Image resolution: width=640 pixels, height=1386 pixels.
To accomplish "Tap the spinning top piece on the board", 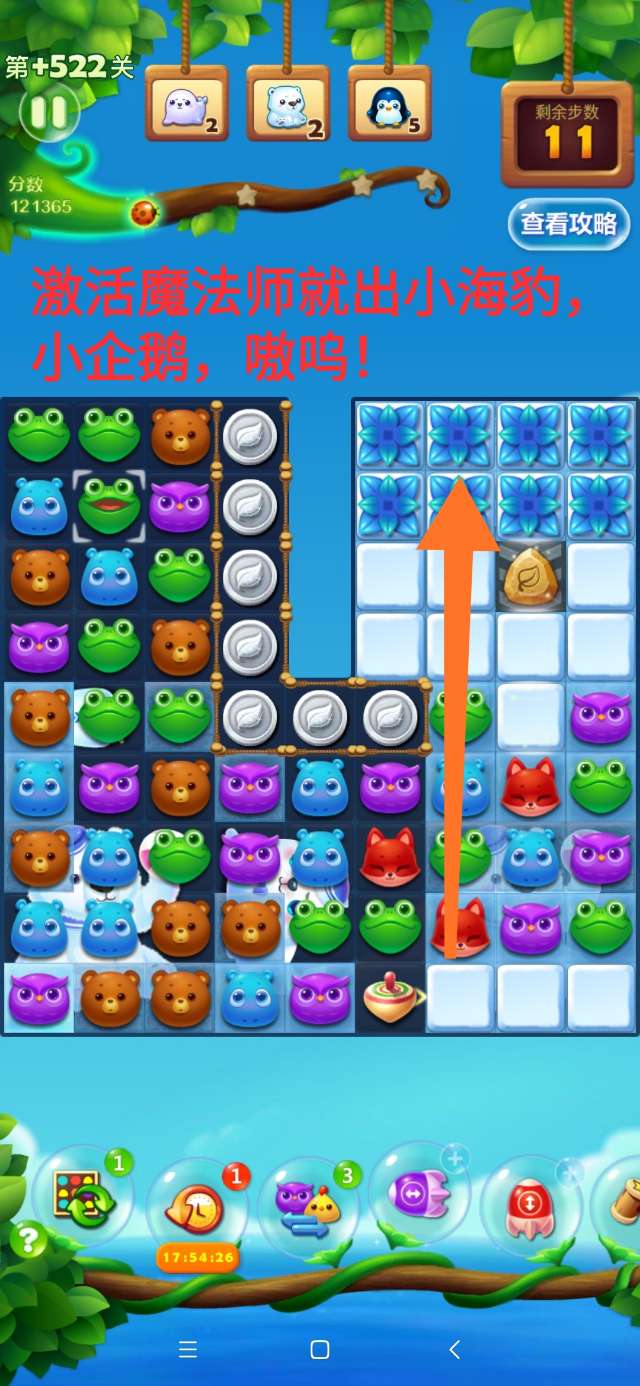I will 390,998.
